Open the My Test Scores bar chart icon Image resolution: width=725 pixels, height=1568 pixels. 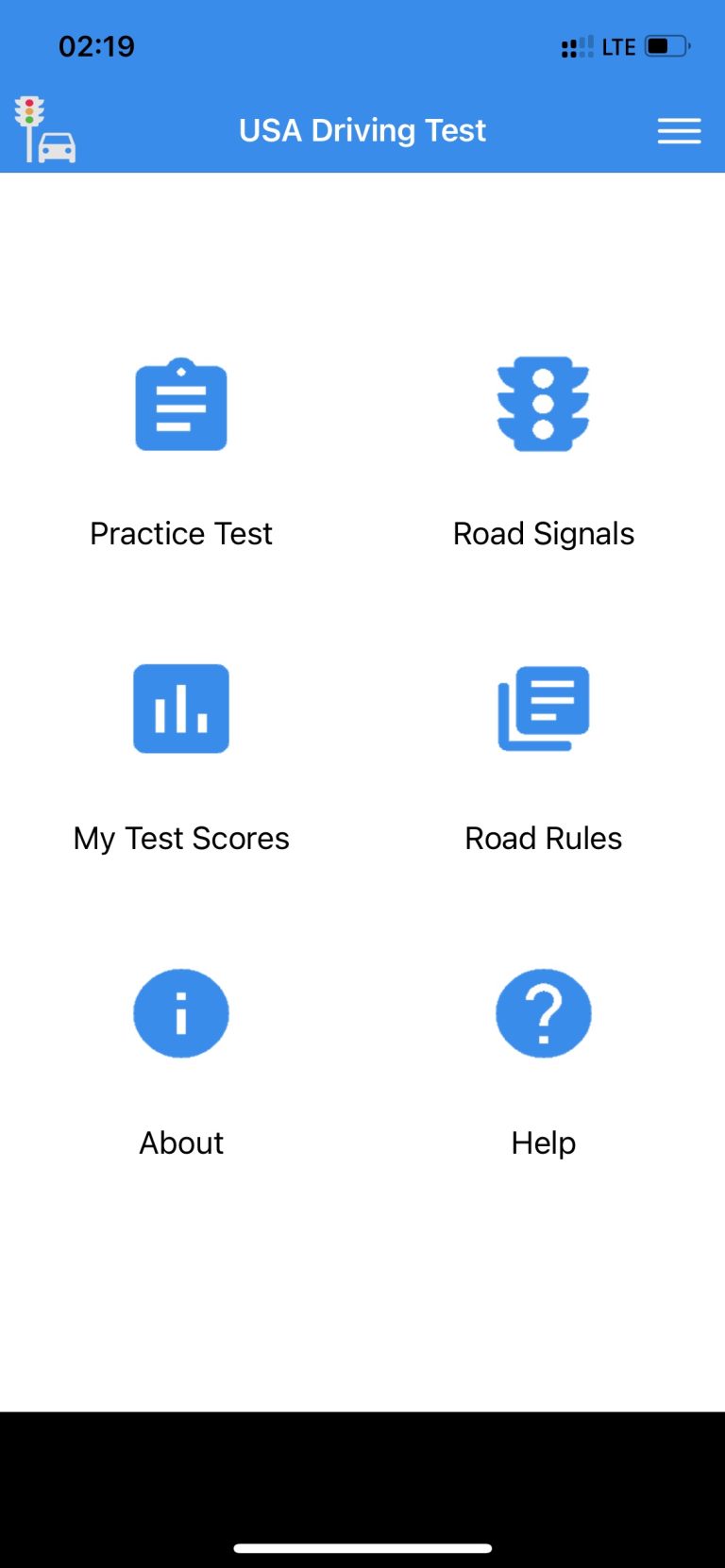(181, 709)
